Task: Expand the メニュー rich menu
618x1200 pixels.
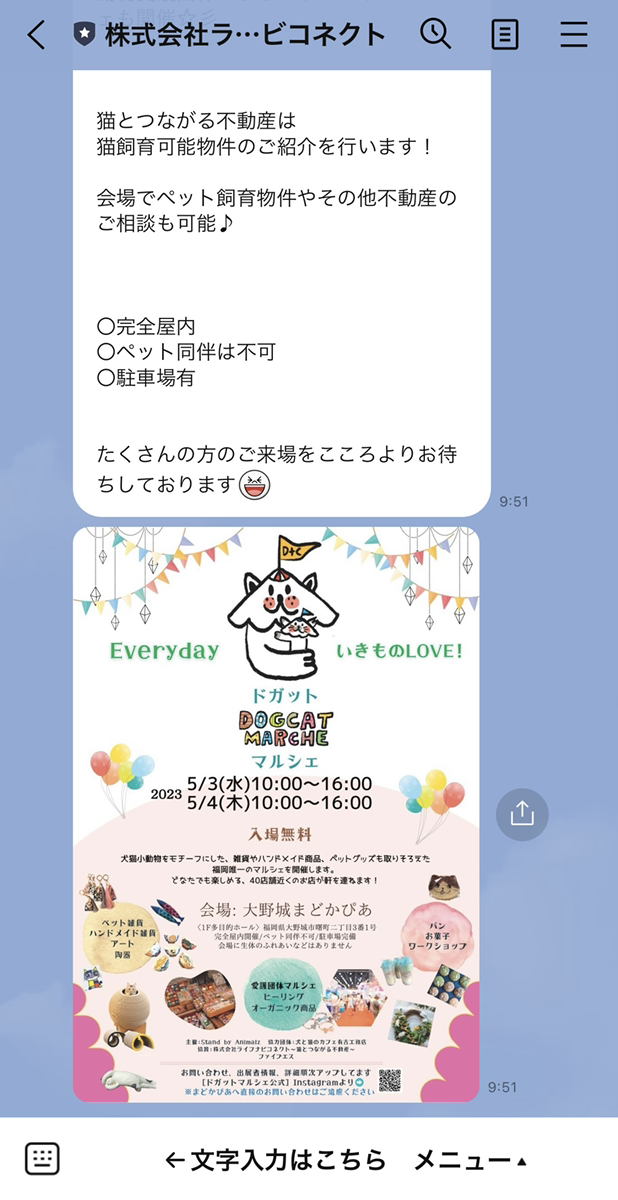Action: click(470, 1160)
